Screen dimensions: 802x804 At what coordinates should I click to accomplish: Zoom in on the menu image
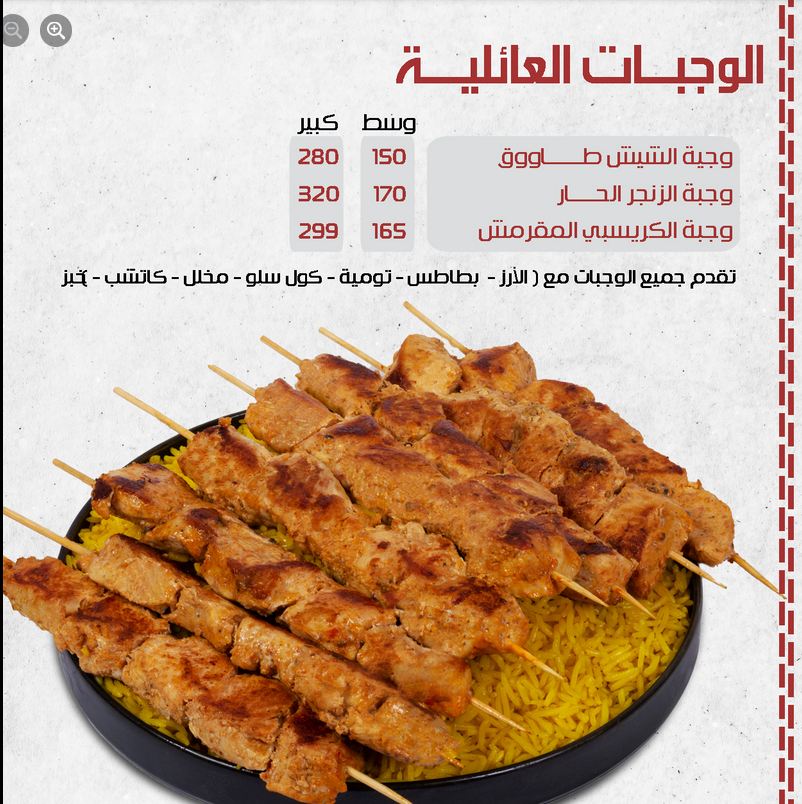[x=56, y=31]
